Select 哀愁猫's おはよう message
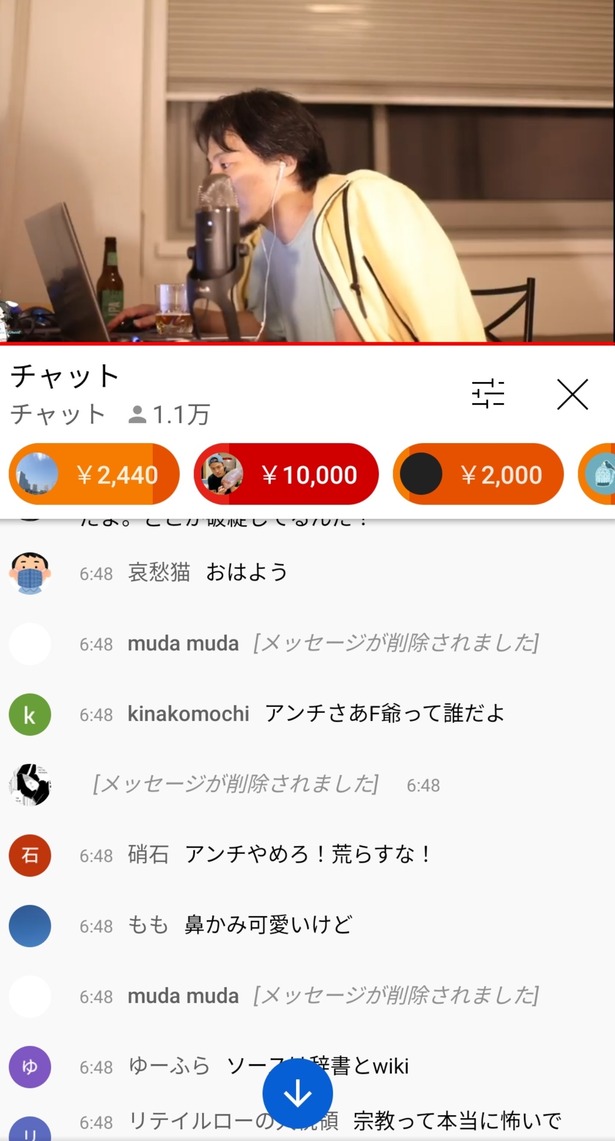Screen dimensions: 615x1141 (x=307, y=573)
